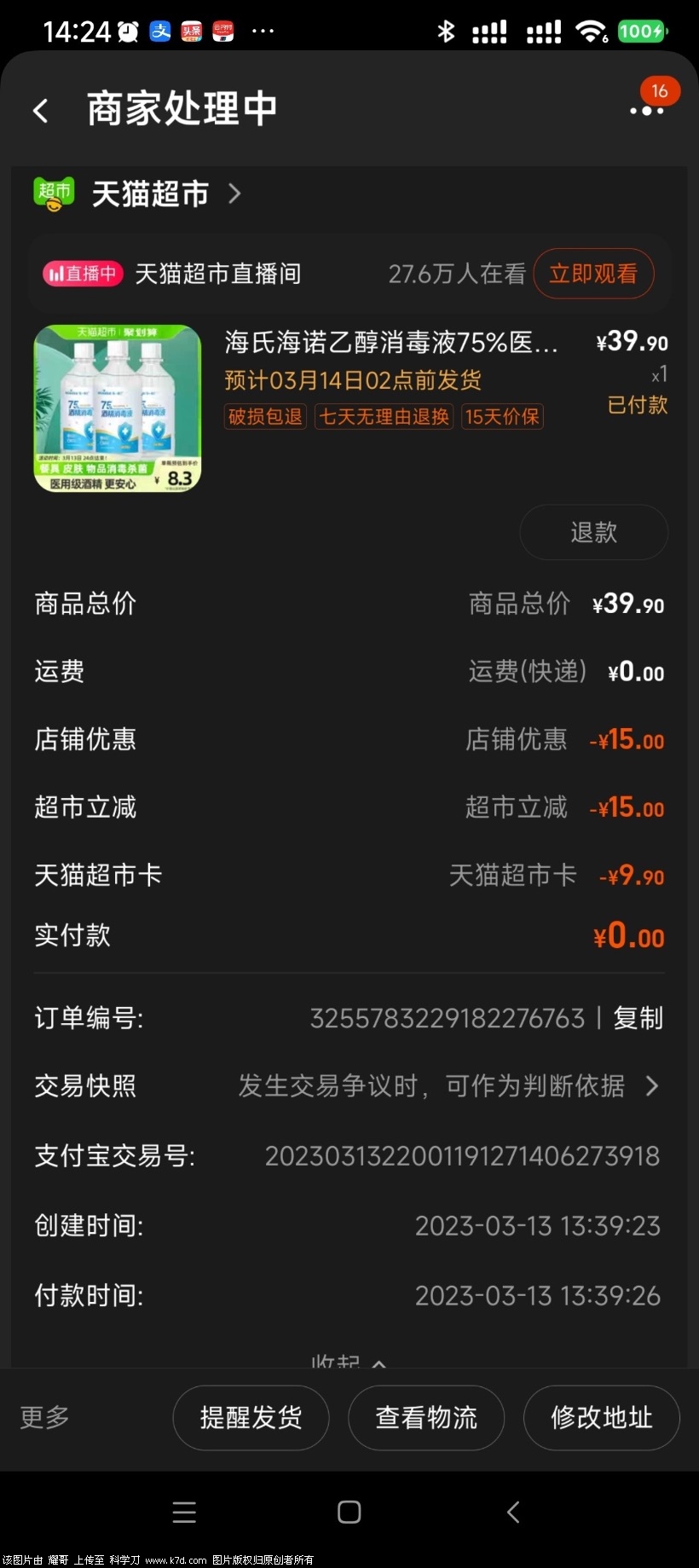Tap 提醒发货 to remind the seller
The height and width of the screenshot is (1568, 699).
click(251, 1417)
